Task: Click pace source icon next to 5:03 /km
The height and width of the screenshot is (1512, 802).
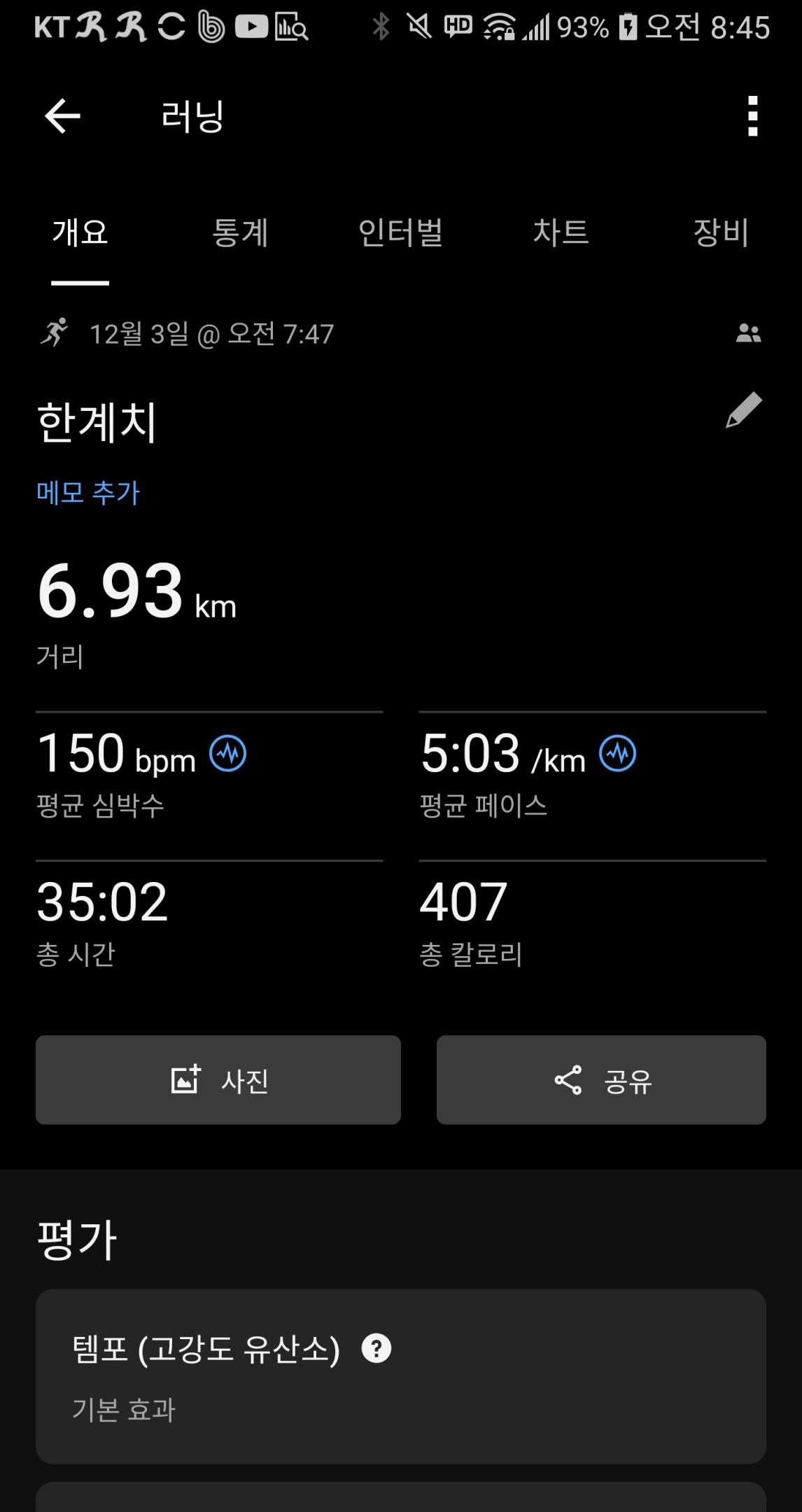Action: click(617, 753)
